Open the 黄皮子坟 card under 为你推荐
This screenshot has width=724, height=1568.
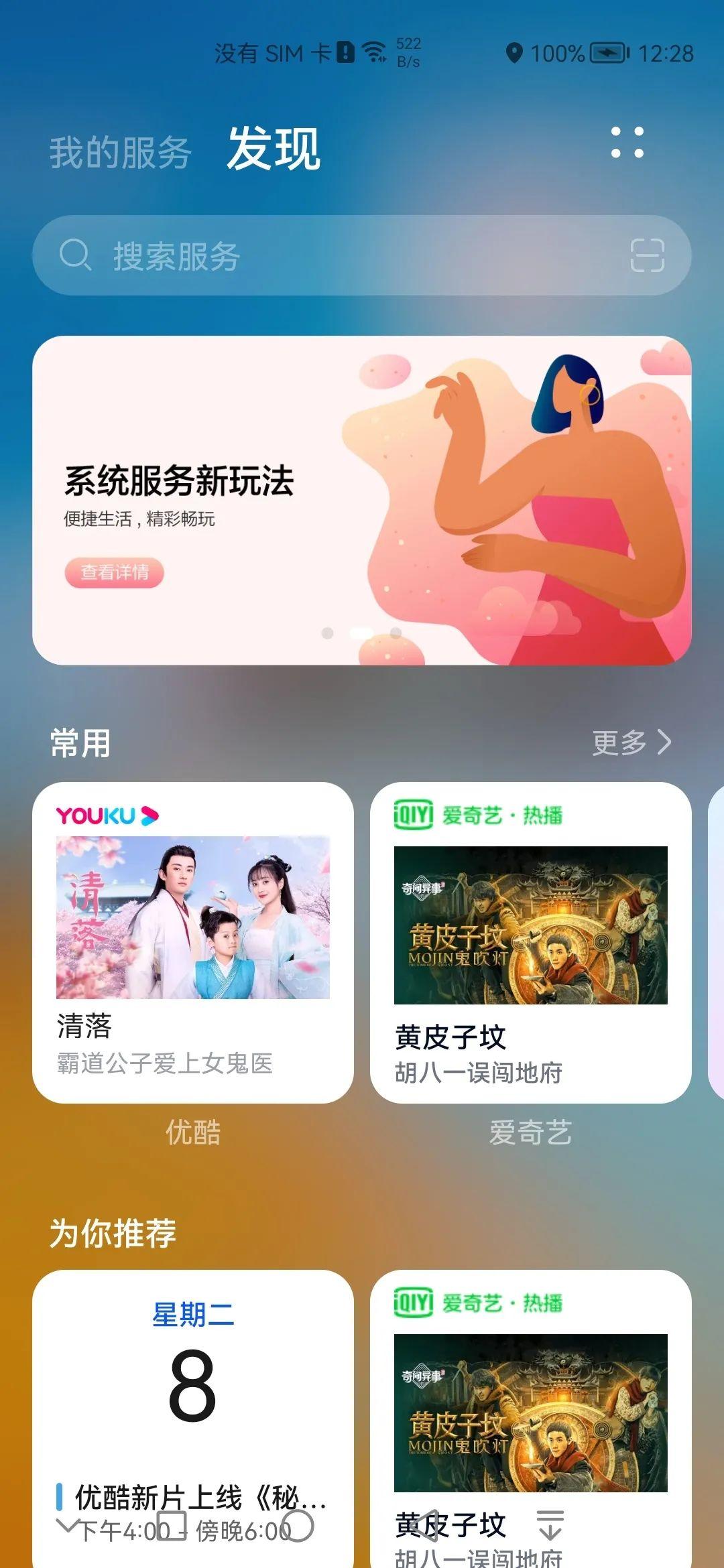(530, 1407)
